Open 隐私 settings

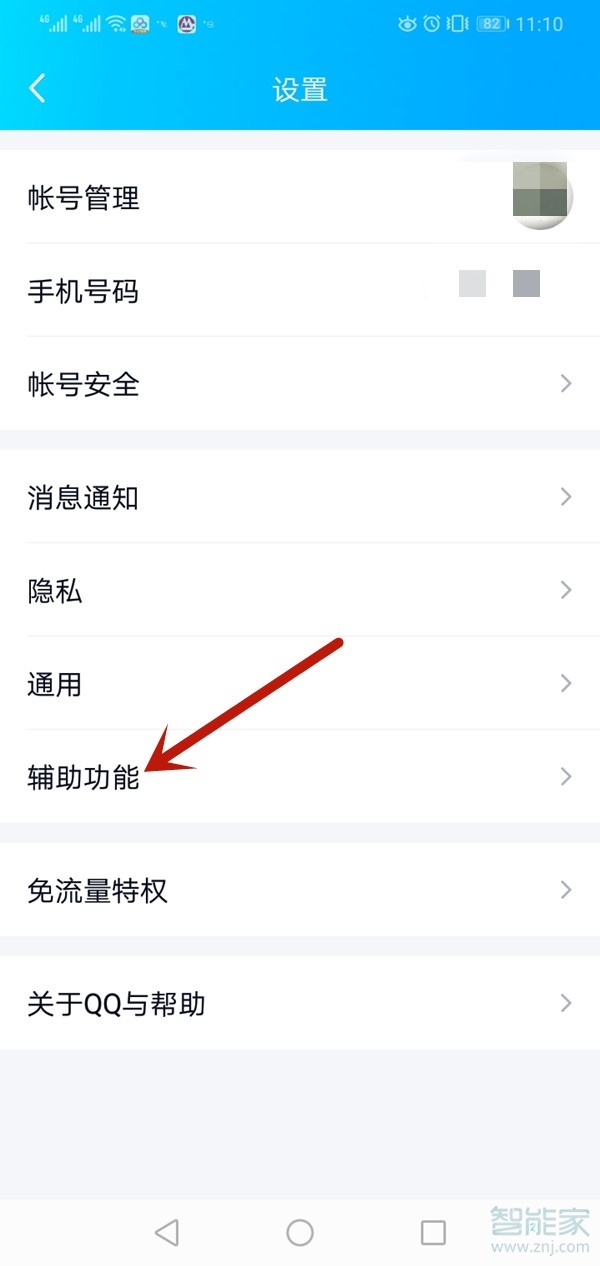click(x=300, y=590)
